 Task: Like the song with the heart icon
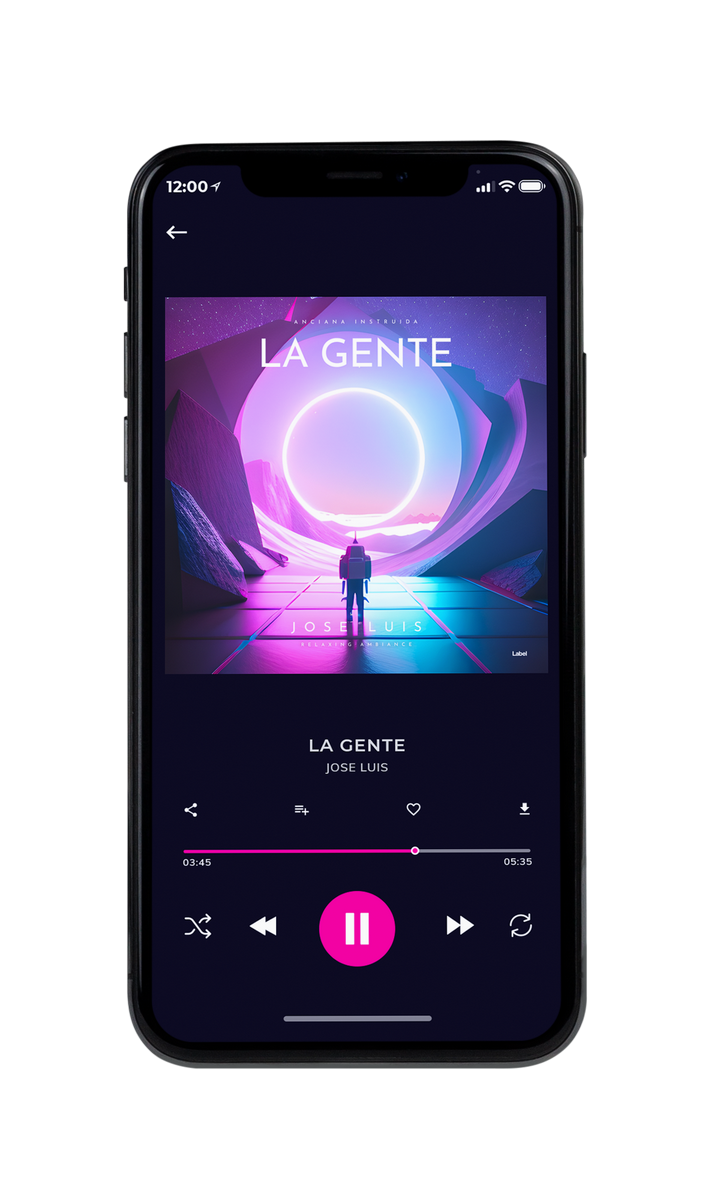[413, 810]
